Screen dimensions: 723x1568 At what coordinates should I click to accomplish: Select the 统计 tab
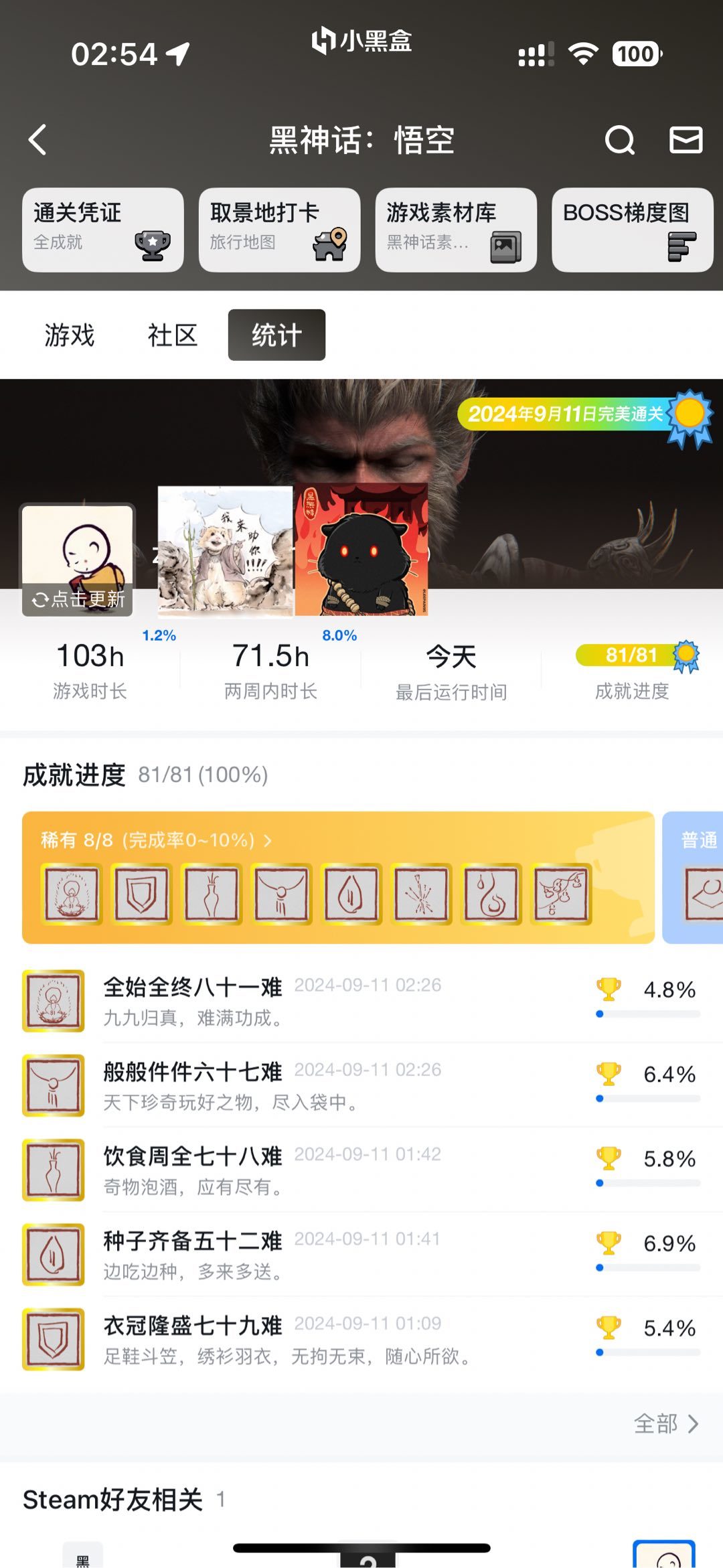coord(276,335)
